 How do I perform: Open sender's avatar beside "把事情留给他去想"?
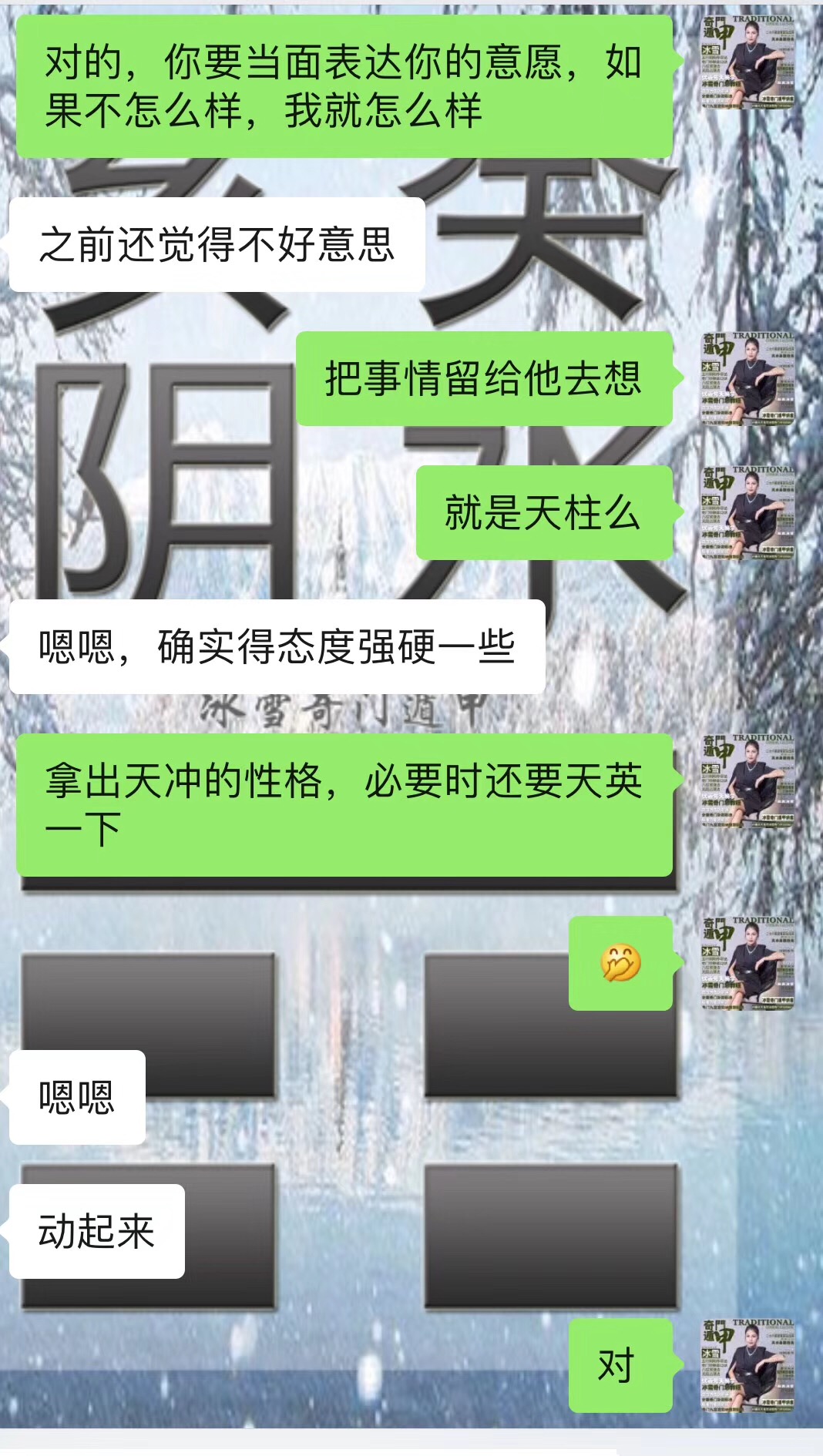(747, 379)
